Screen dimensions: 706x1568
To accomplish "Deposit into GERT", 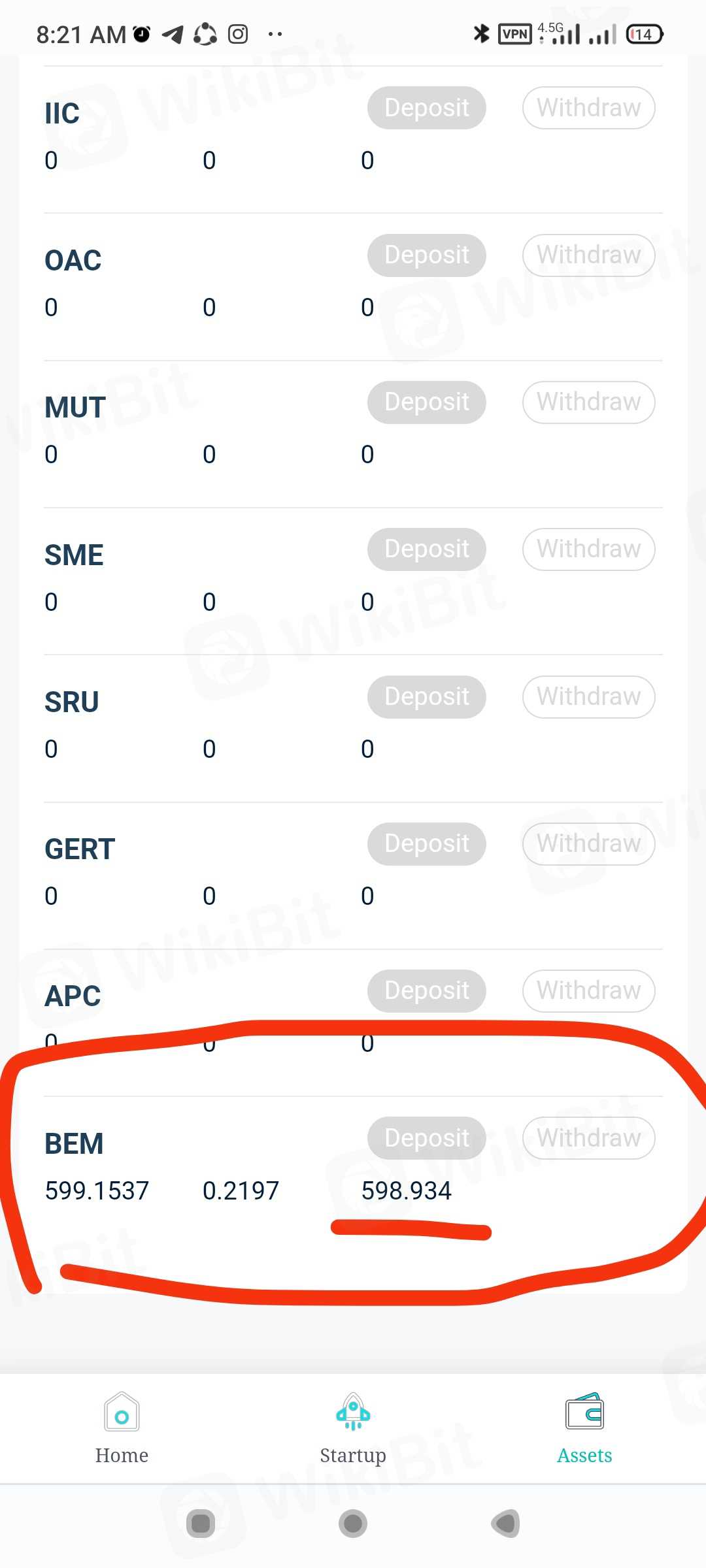I will tap(426, 843).
